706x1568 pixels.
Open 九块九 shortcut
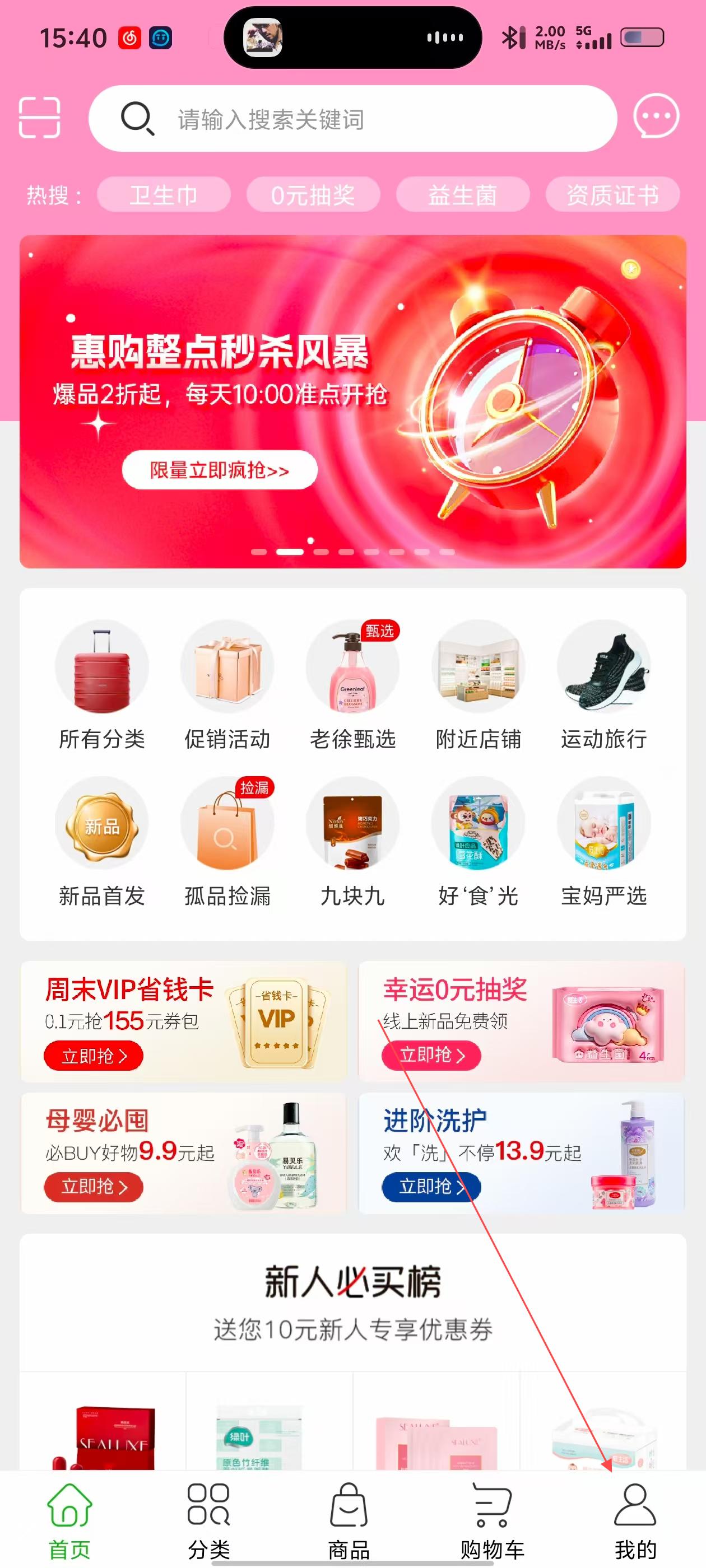352,842
